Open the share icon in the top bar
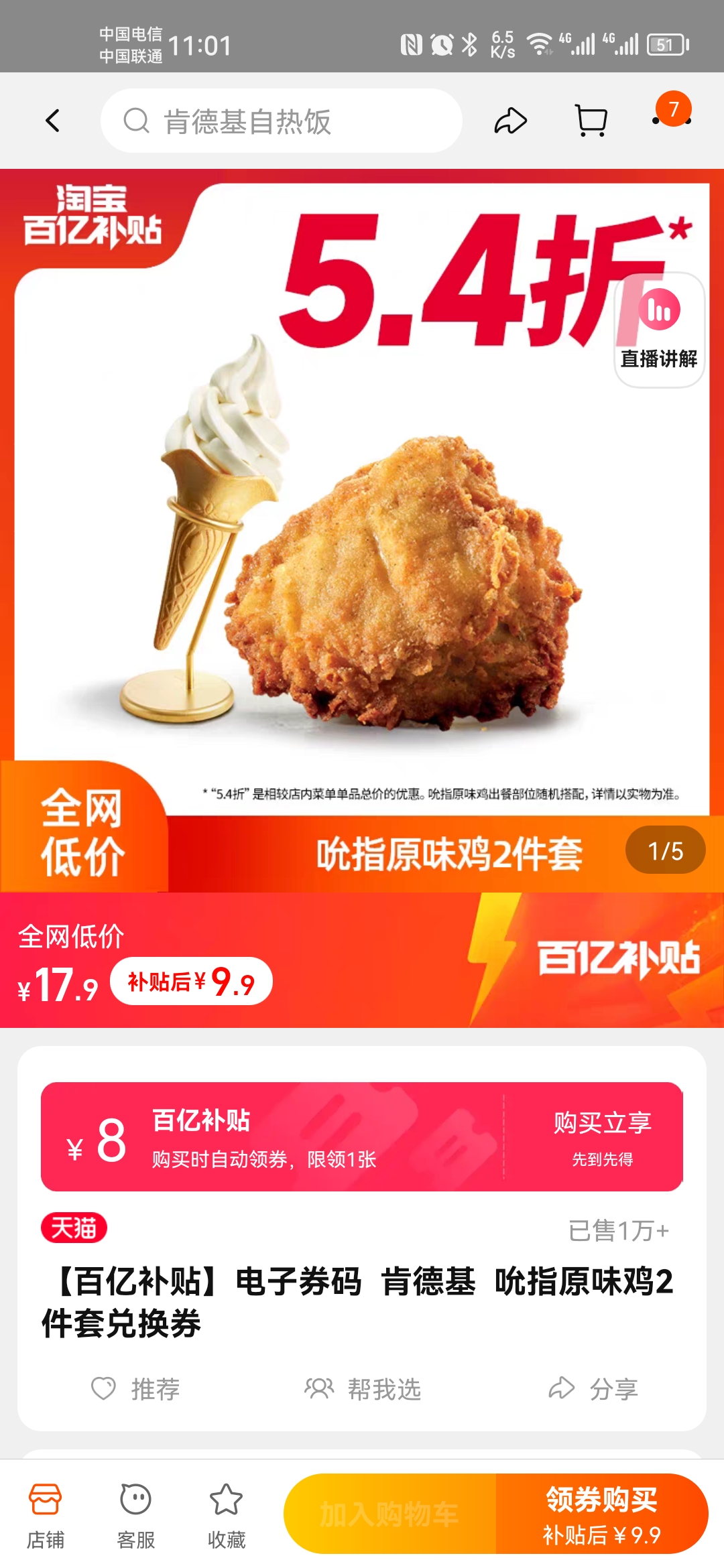 [511, 121]
